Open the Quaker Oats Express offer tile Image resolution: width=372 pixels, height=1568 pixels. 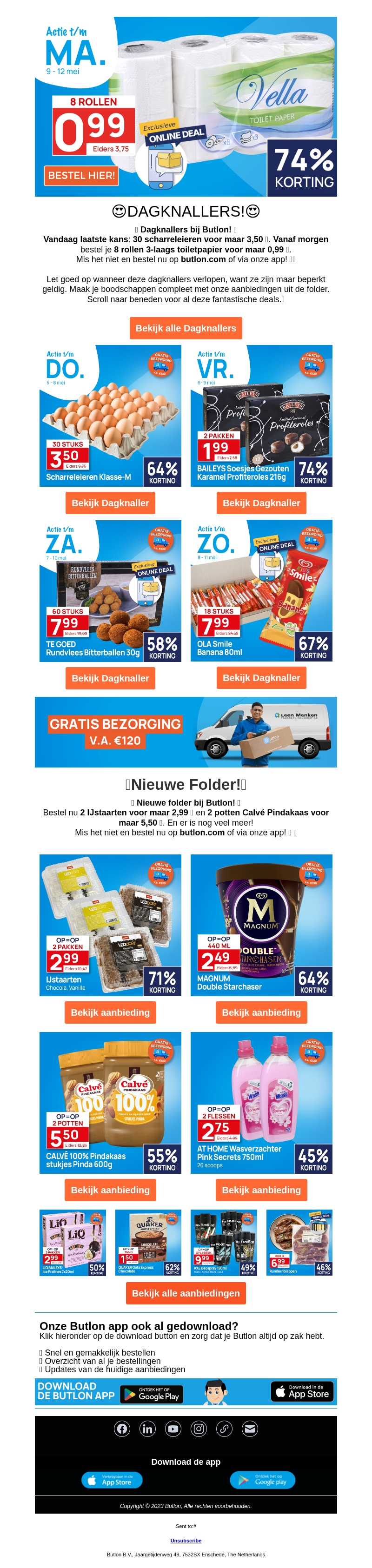click(x=148, y=1242)
